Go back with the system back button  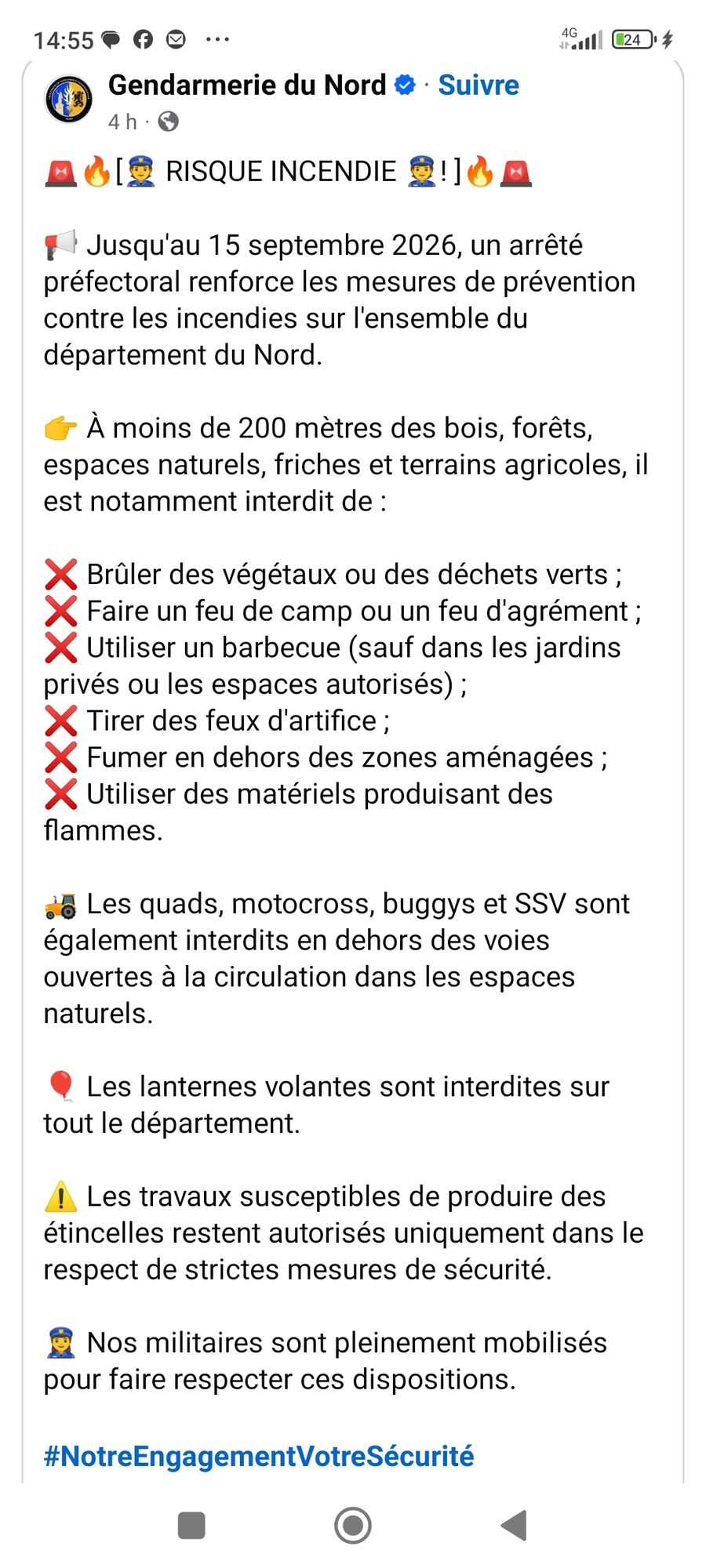tap(514, 1526)
